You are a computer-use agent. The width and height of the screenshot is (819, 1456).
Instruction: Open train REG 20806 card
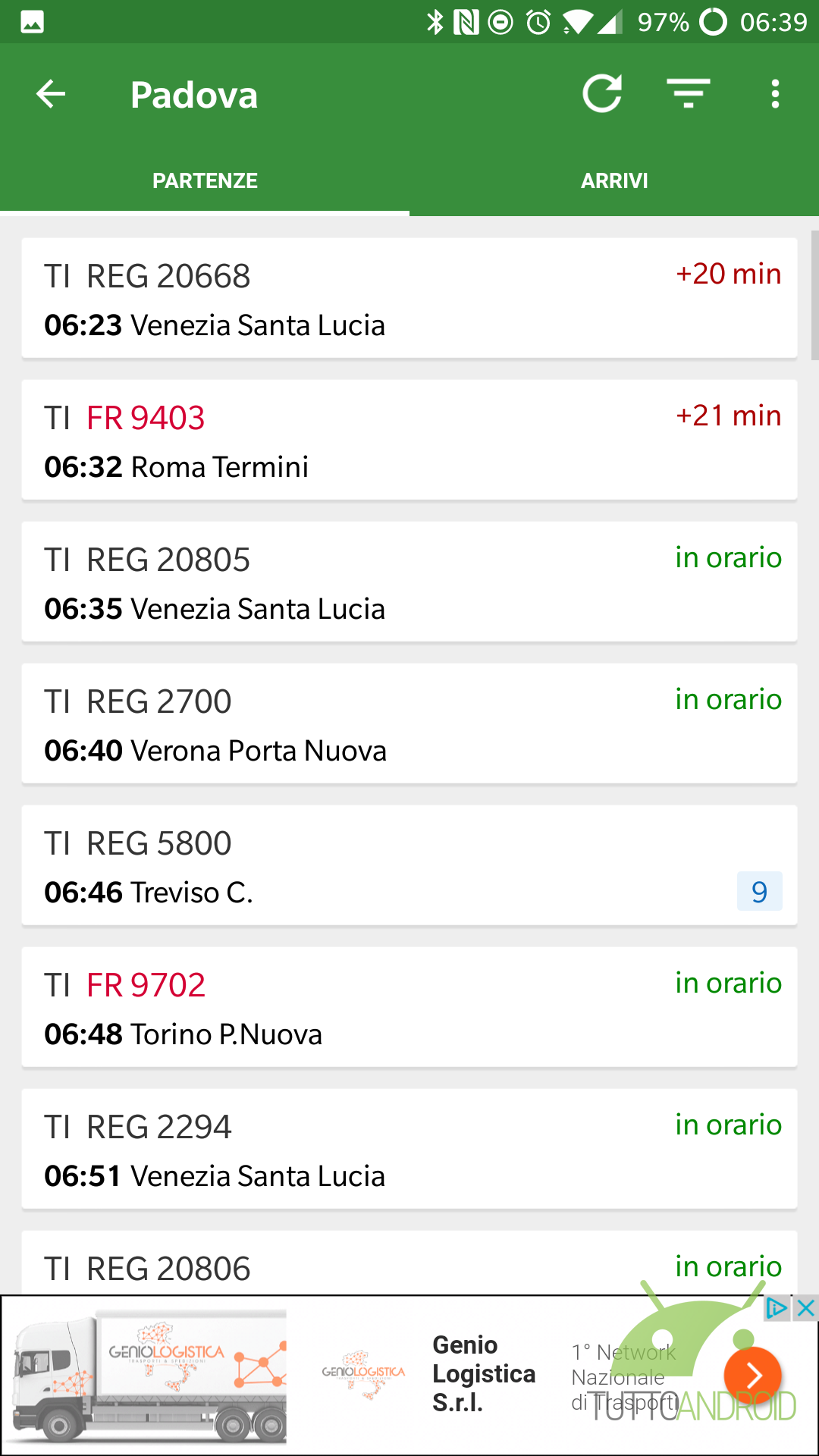409,1263
